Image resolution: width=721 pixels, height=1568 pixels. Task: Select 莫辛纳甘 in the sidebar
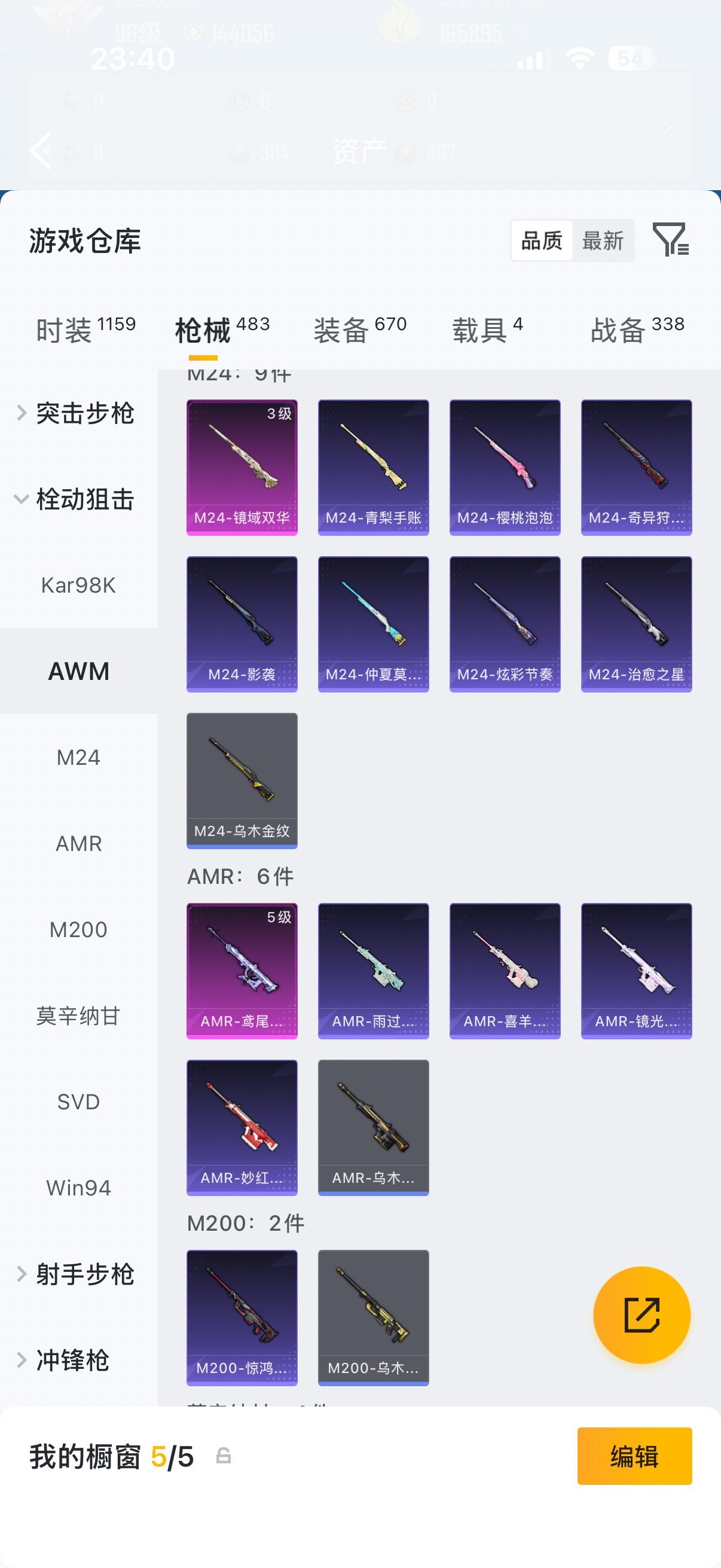[78, 1015]
